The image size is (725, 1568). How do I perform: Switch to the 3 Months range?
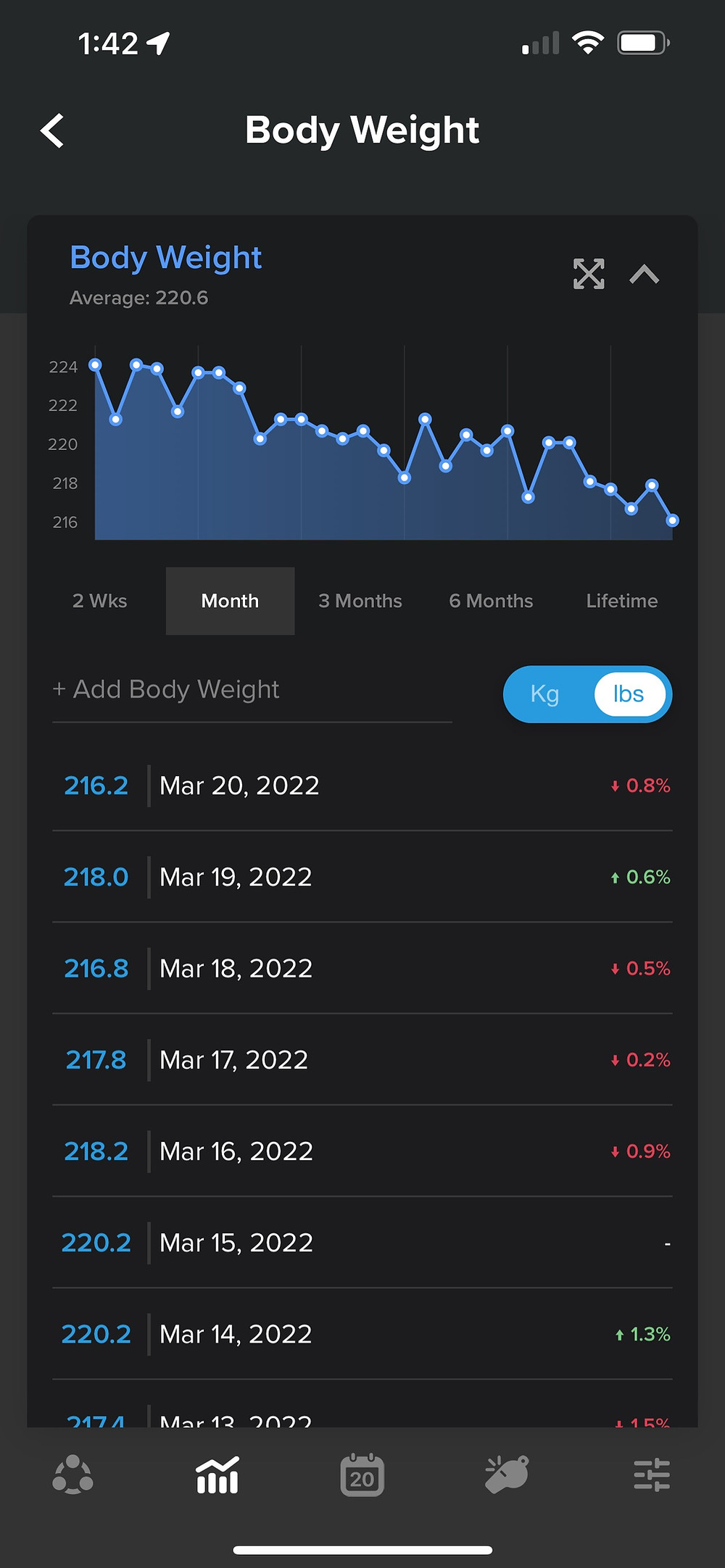coord(360,601)
